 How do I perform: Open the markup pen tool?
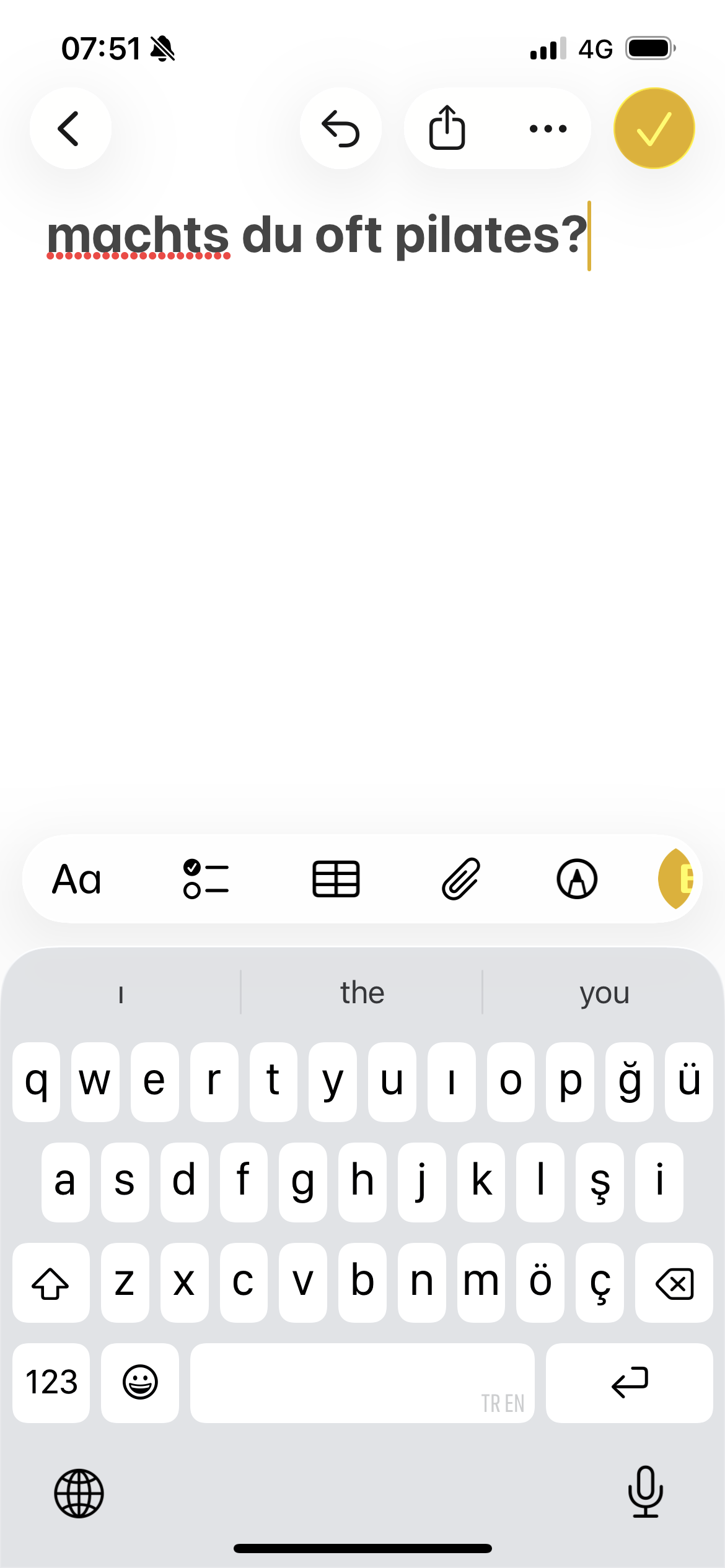tap(577, 879)
